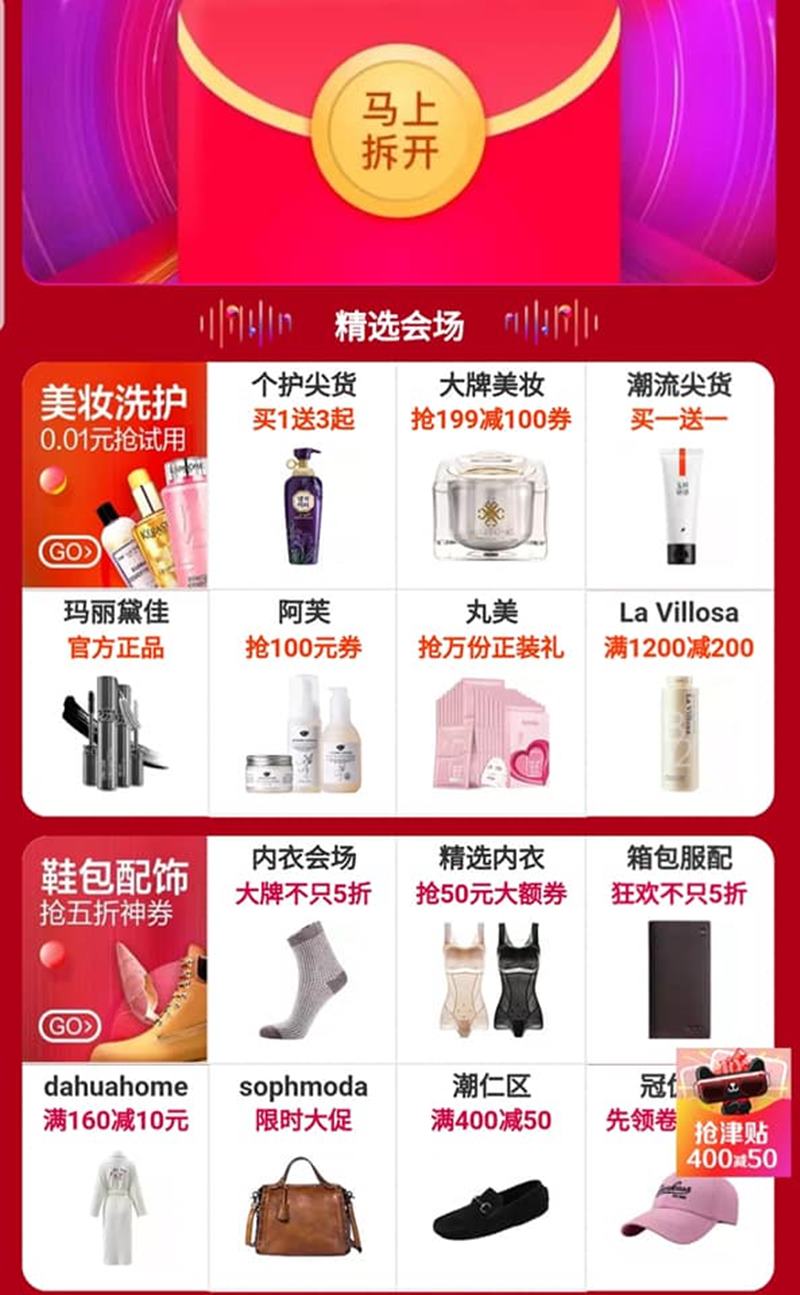
Task: Open the 大牌美妆 coupon tile
Action: [x=490, y=475]
